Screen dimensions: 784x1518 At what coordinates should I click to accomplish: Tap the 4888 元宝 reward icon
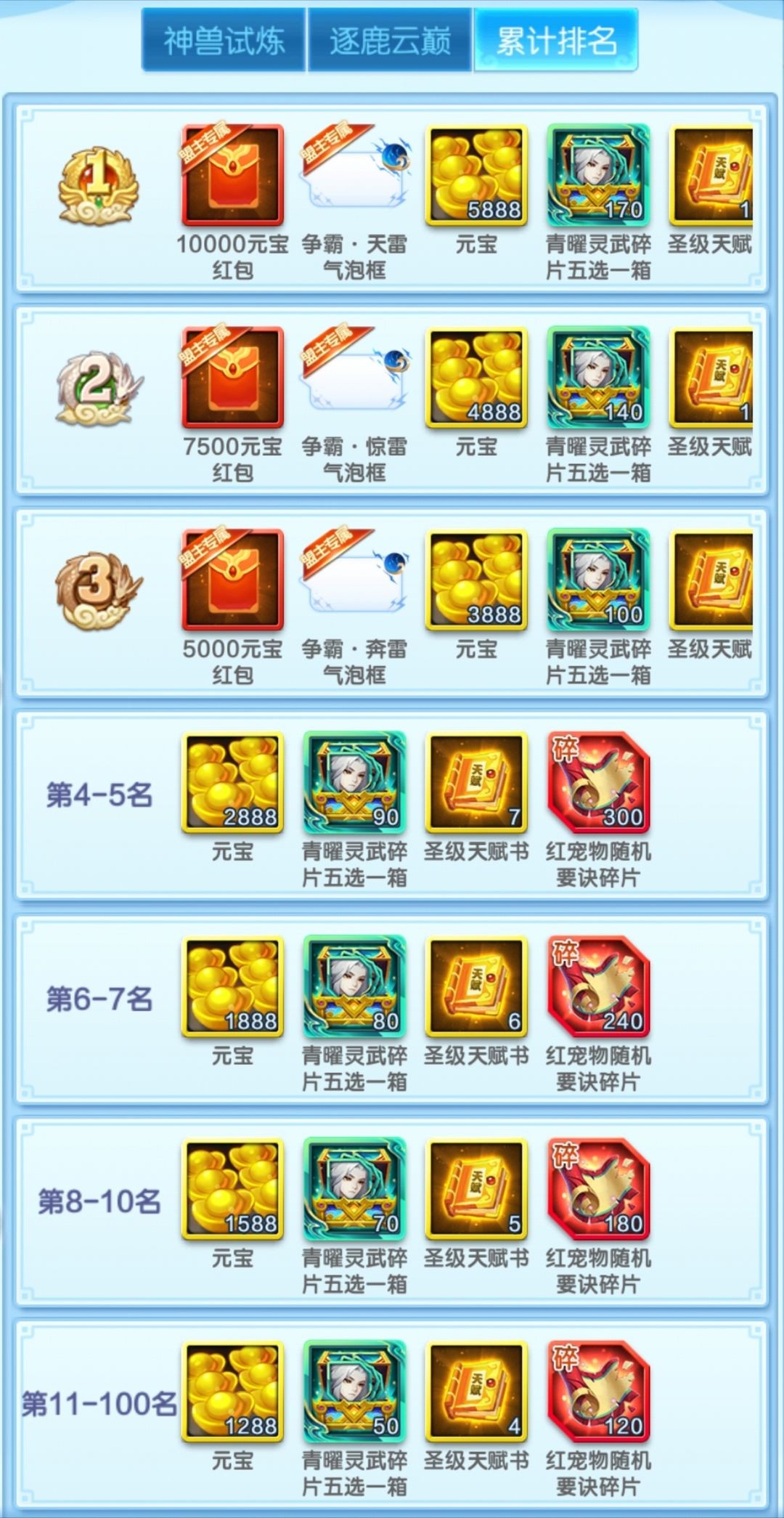tap(476, 378)
